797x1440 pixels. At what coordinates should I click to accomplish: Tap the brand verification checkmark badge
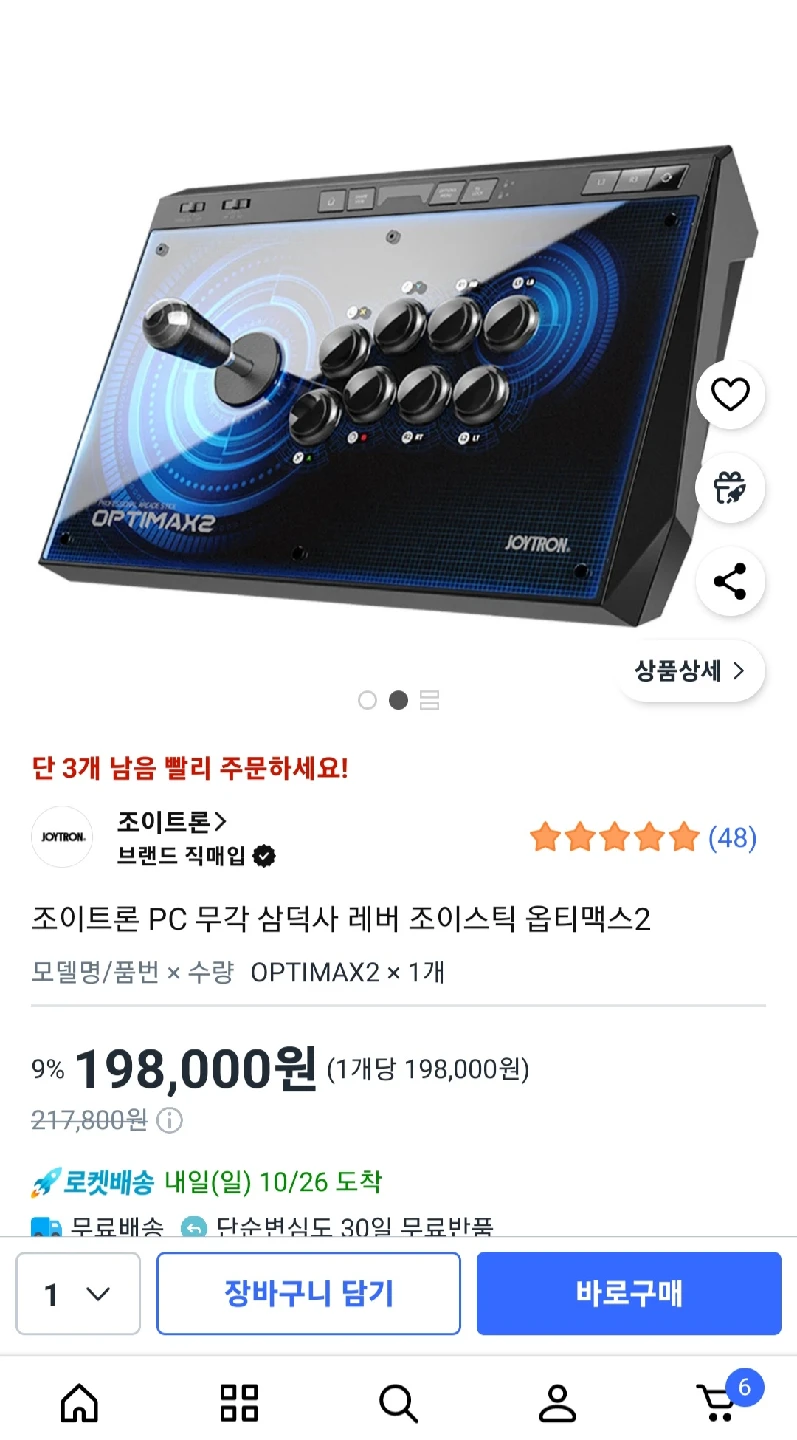pyautogui.click(x=262, y=855)
